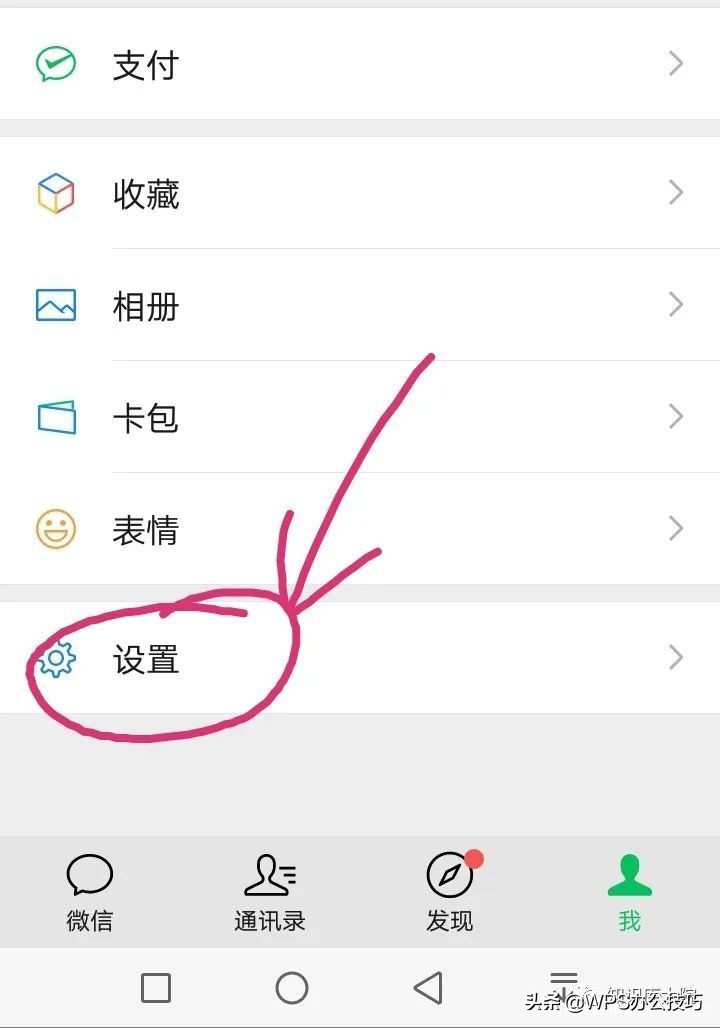The width and height of the screenshot is (720, 1028).
Task: Open the 卡包 (Cards) wallet icon
Action: pos(57,418)
